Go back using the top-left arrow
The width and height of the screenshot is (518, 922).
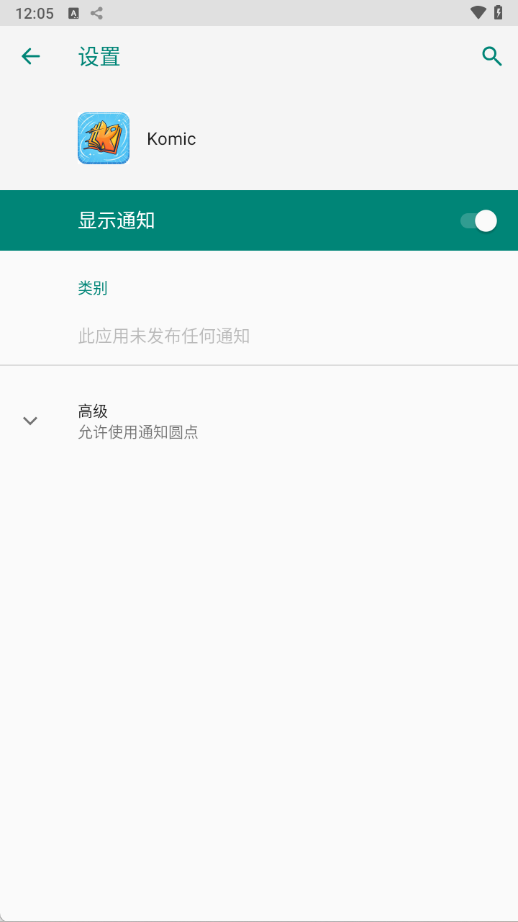click(31, 56)
